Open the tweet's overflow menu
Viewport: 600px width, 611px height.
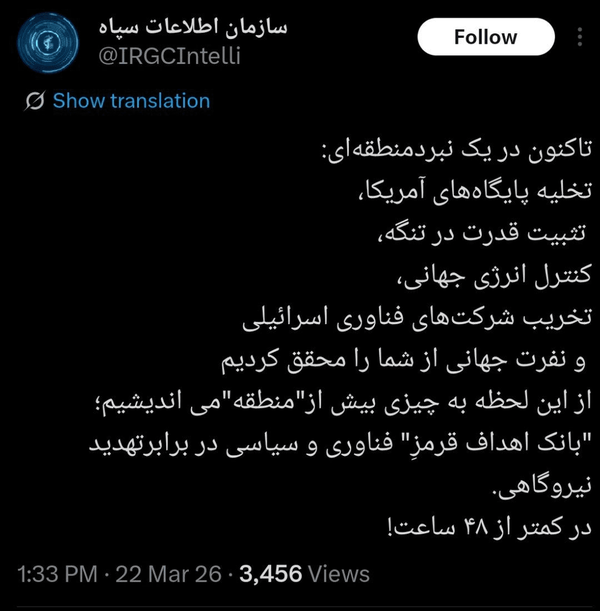pos(581,38)
